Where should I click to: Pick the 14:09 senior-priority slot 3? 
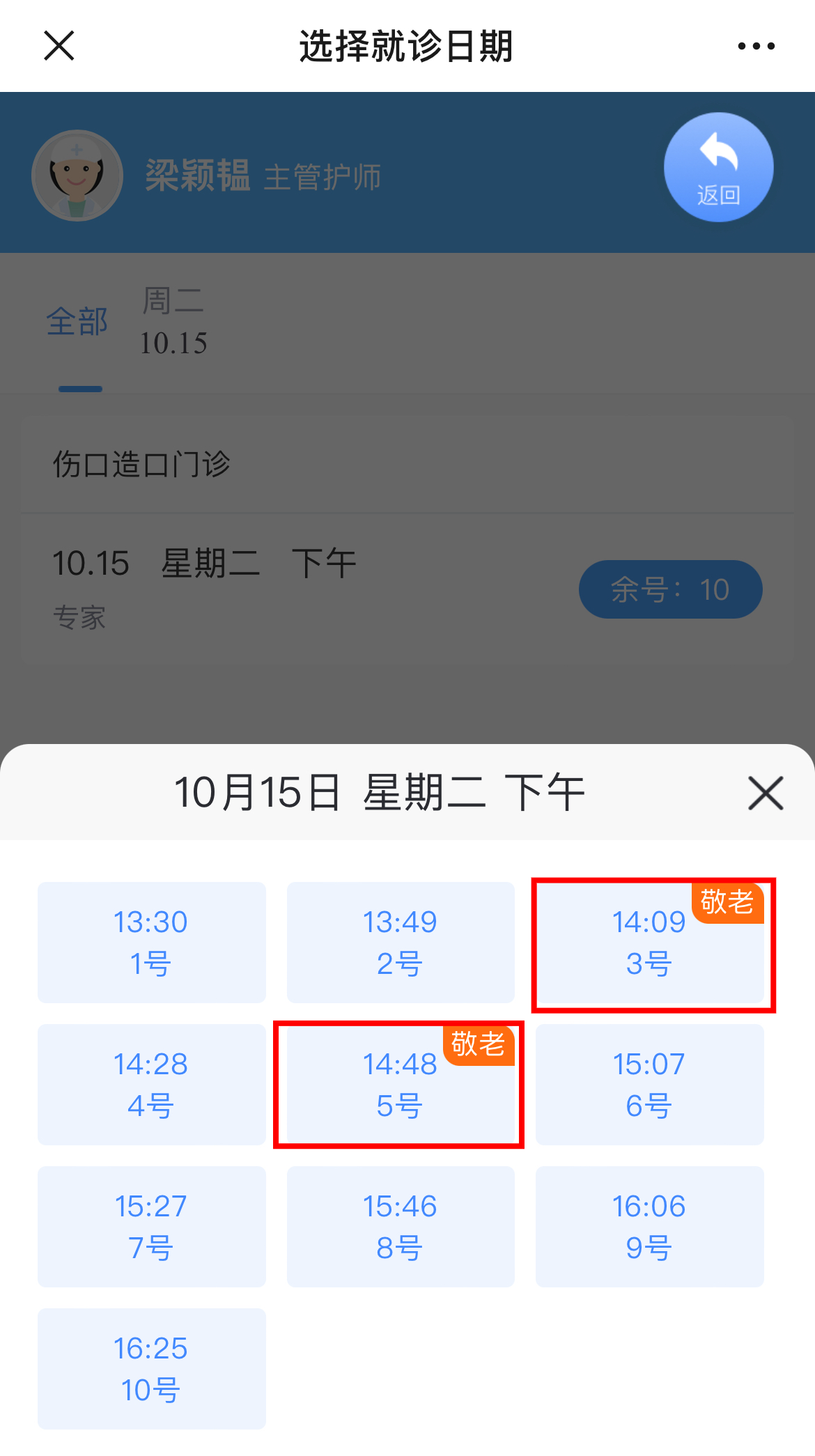[649, 943]
